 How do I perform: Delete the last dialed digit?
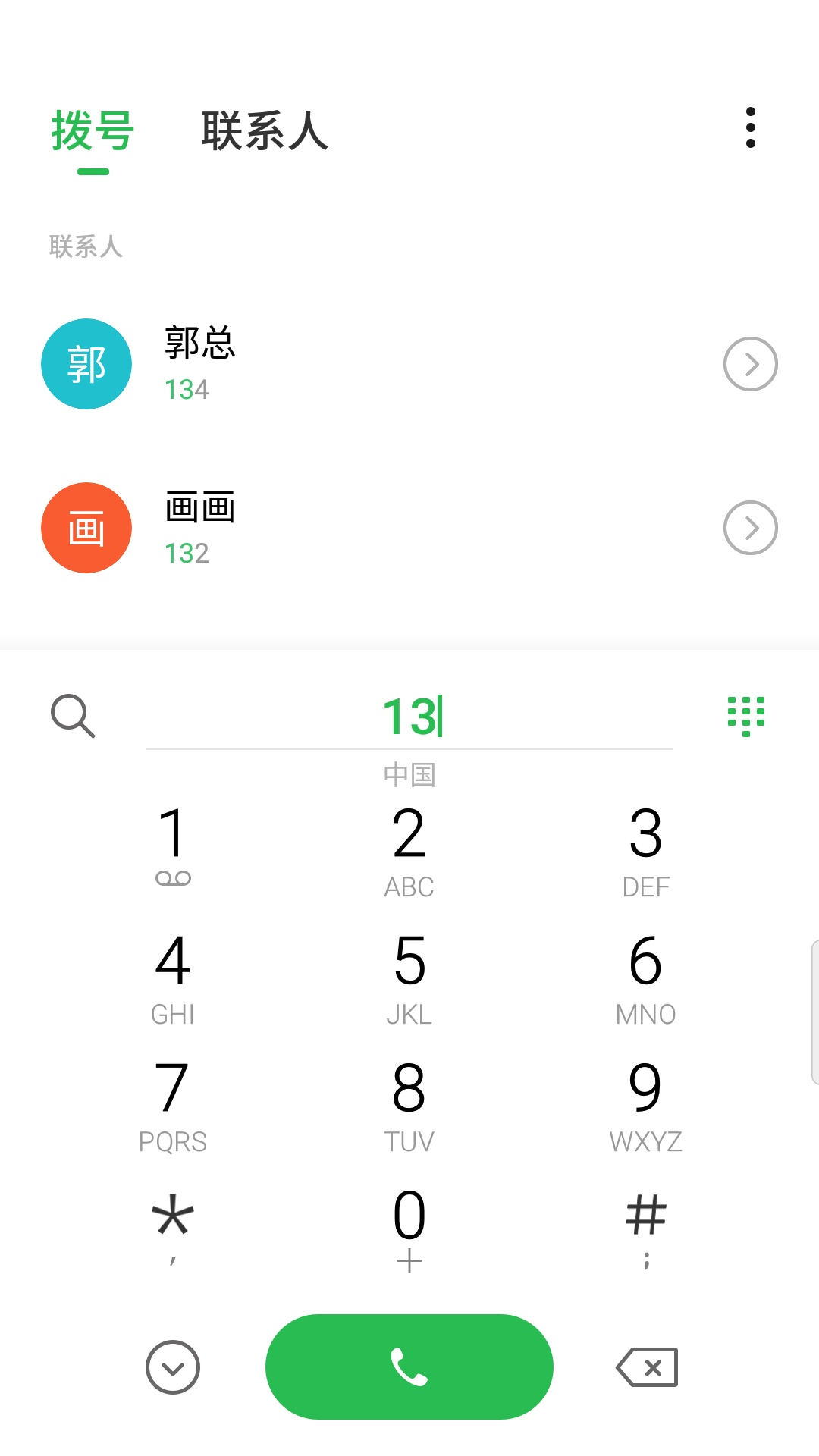click(x=648, y=1367)
